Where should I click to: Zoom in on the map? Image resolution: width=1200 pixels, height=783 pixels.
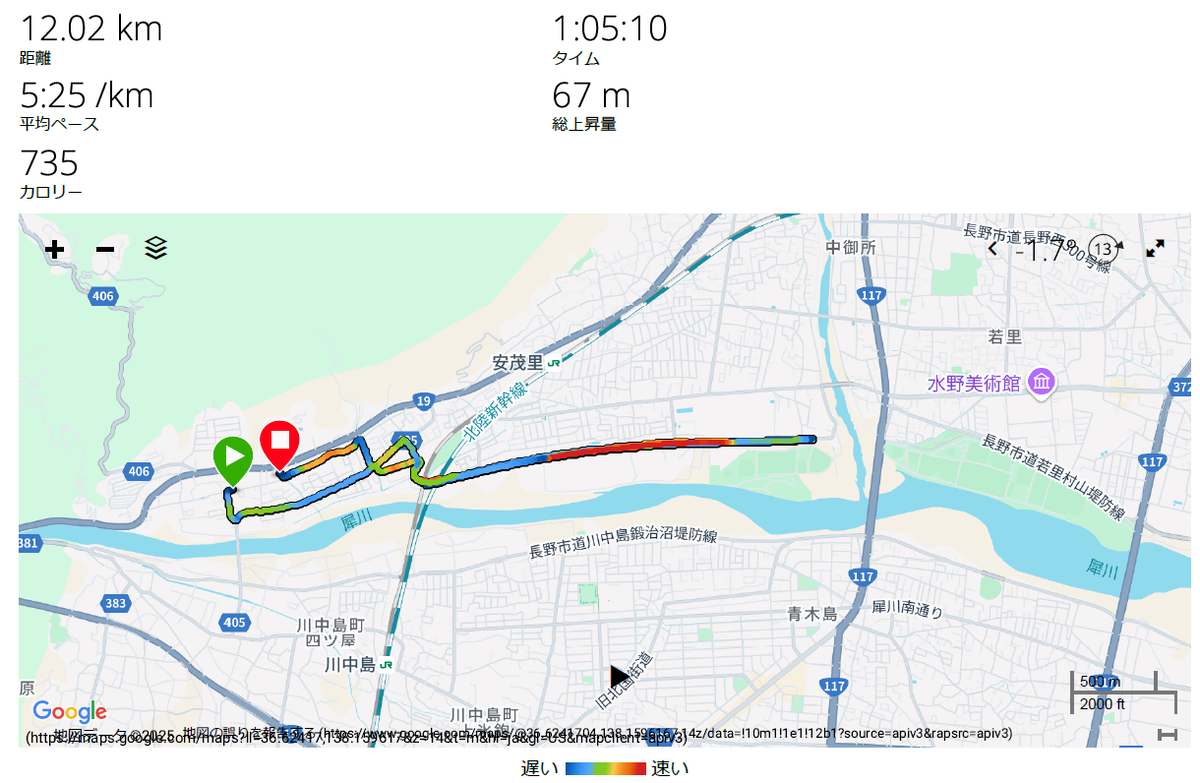55,250
